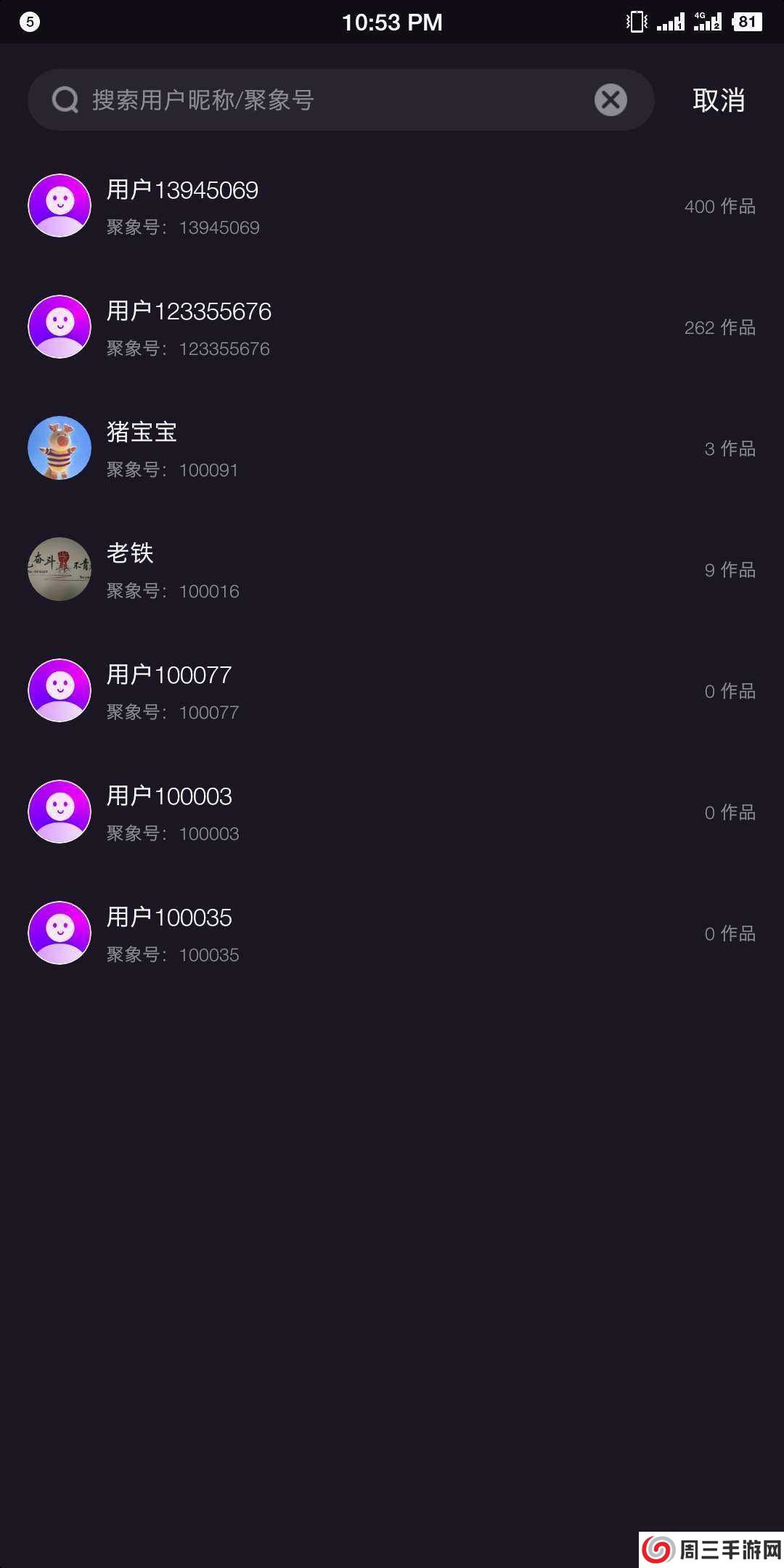Tap the clear (X) icon in search bar
This screenshot has width=784, height=1568.
(611, 99)
